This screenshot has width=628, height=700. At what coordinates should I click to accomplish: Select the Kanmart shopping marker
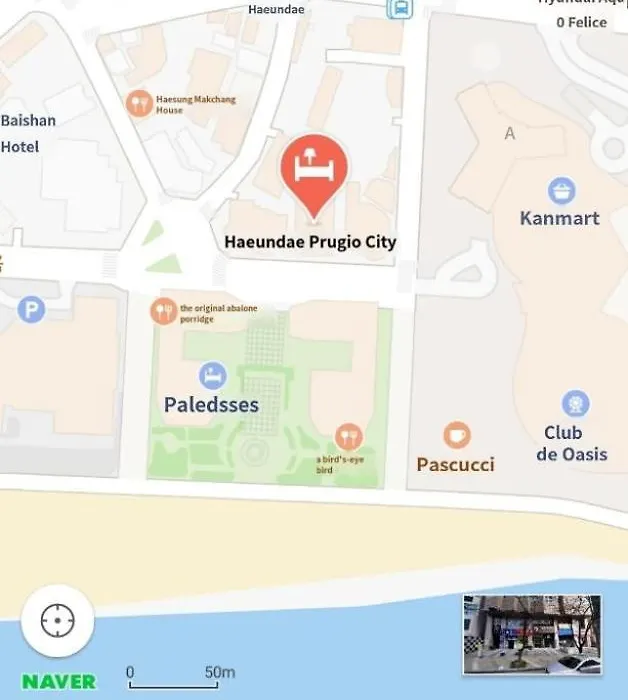click(x=561, y=191)
